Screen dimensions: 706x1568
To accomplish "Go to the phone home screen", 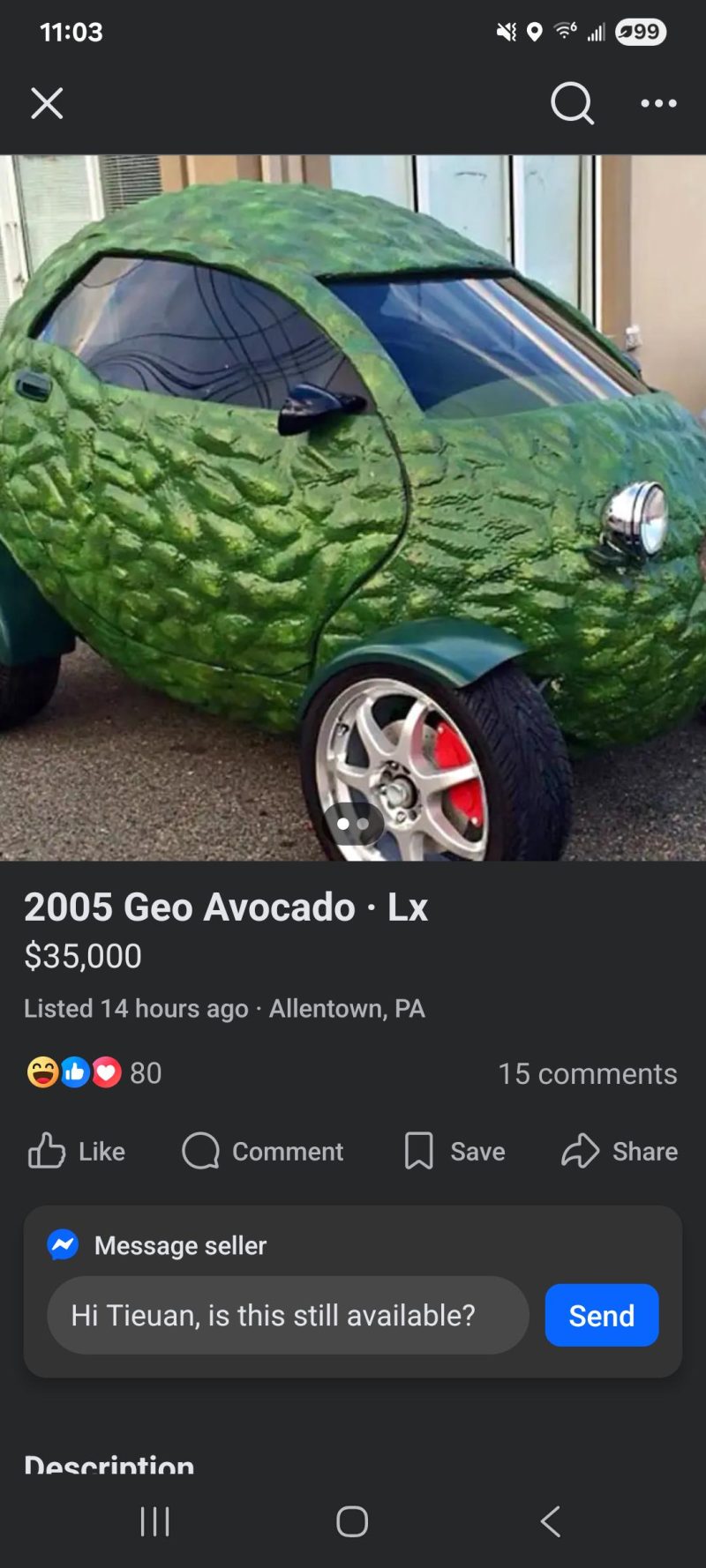I will [x=352, y=1521].
